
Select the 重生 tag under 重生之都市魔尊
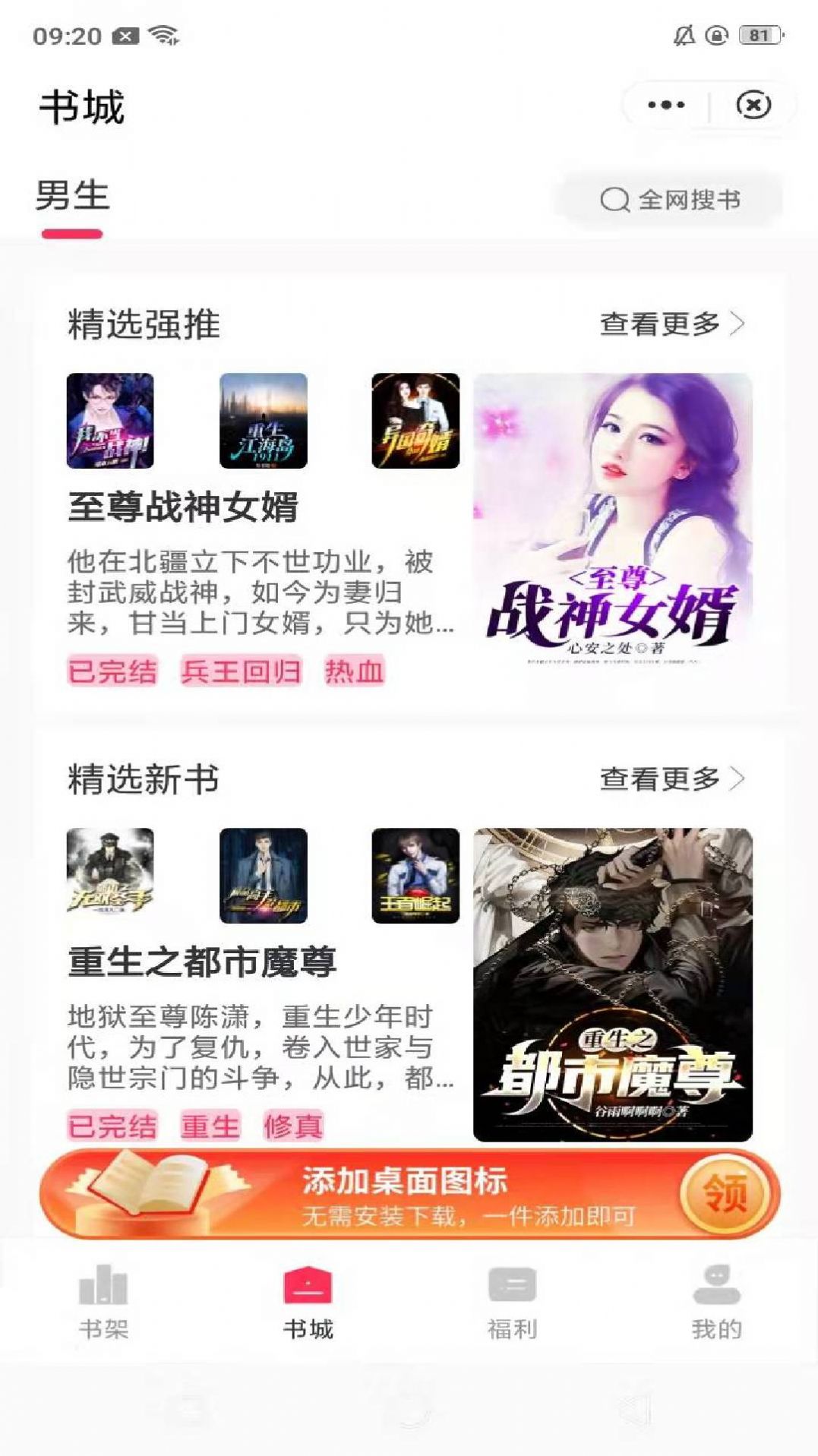pos(210,1127)
